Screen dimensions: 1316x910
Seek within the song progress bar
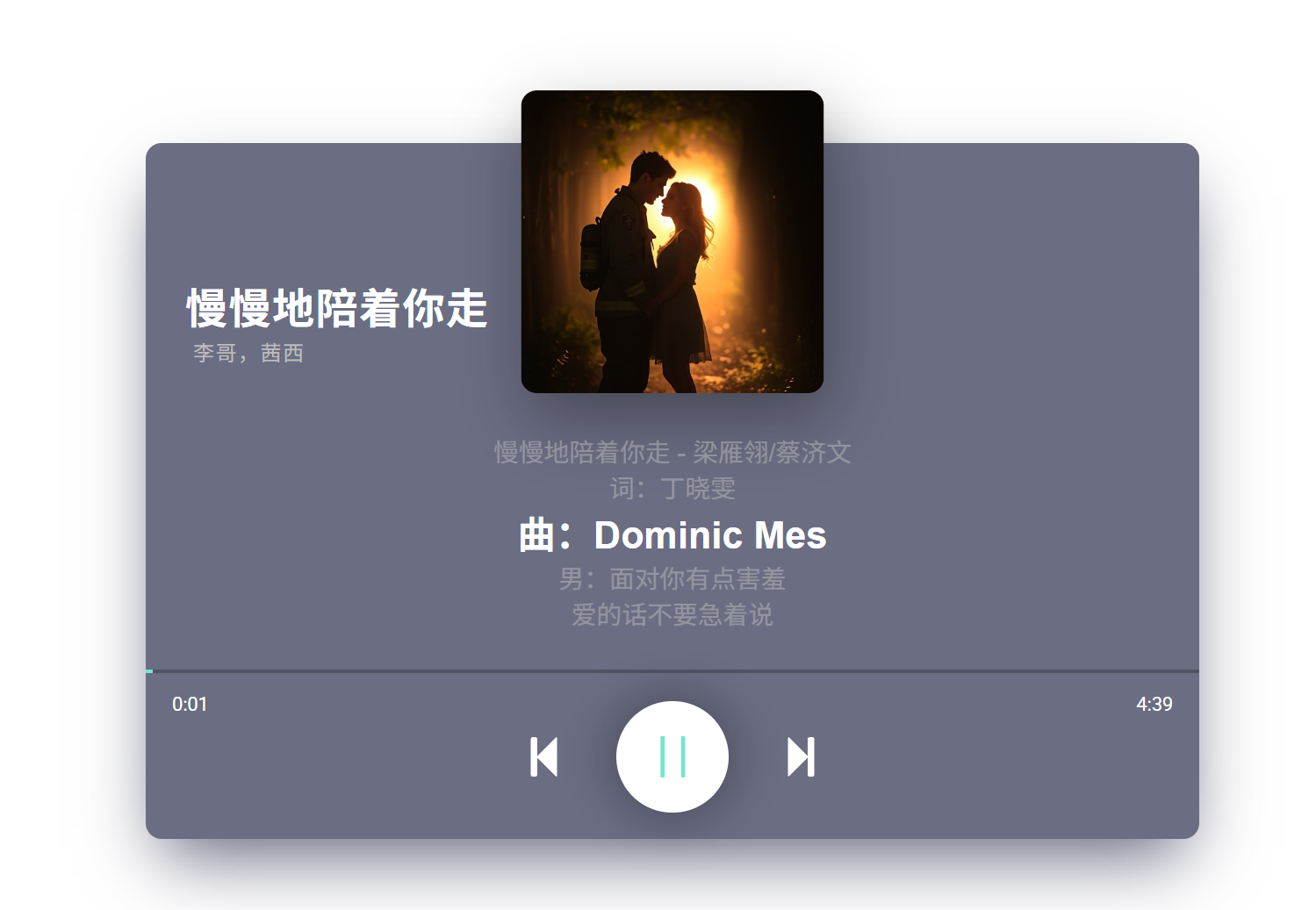coord(672,671)
